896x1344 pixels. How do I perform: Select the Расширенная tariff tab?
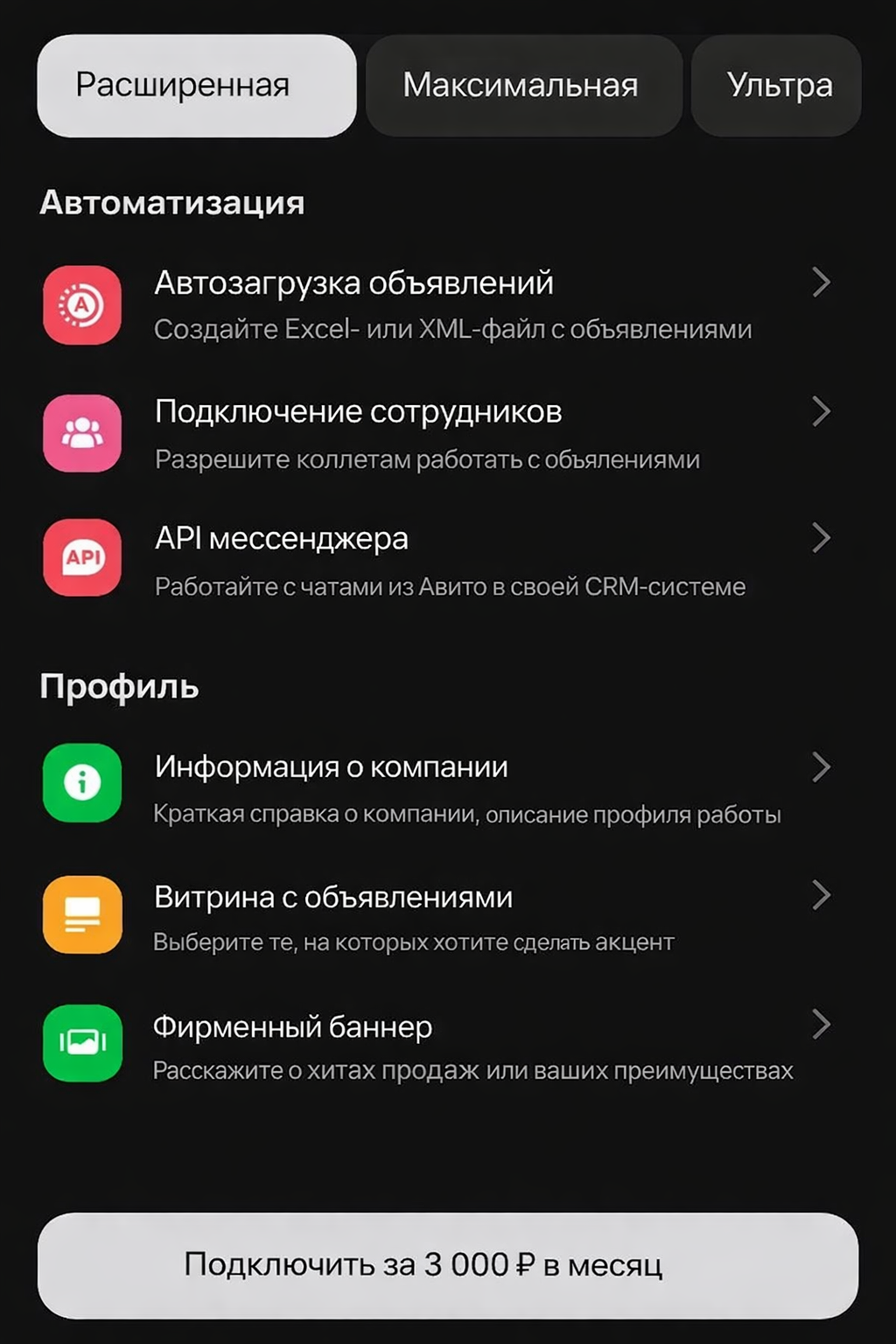tap(196, 86)
